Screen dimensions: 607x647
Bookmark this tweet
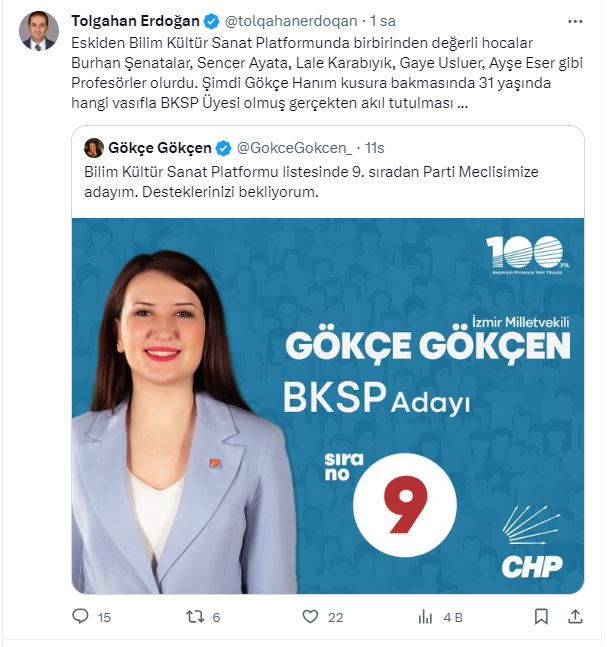pyautogui.click(x=541, y=617)
